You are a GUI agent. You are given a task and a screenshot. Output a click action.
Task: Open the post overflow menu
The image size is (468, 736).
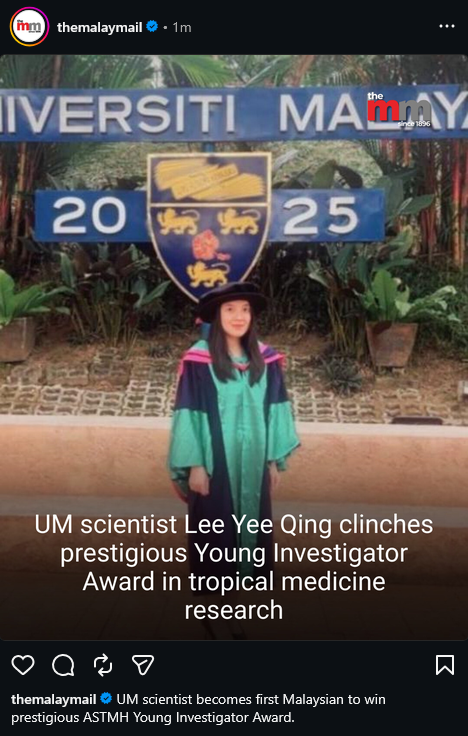pos(446,26)
